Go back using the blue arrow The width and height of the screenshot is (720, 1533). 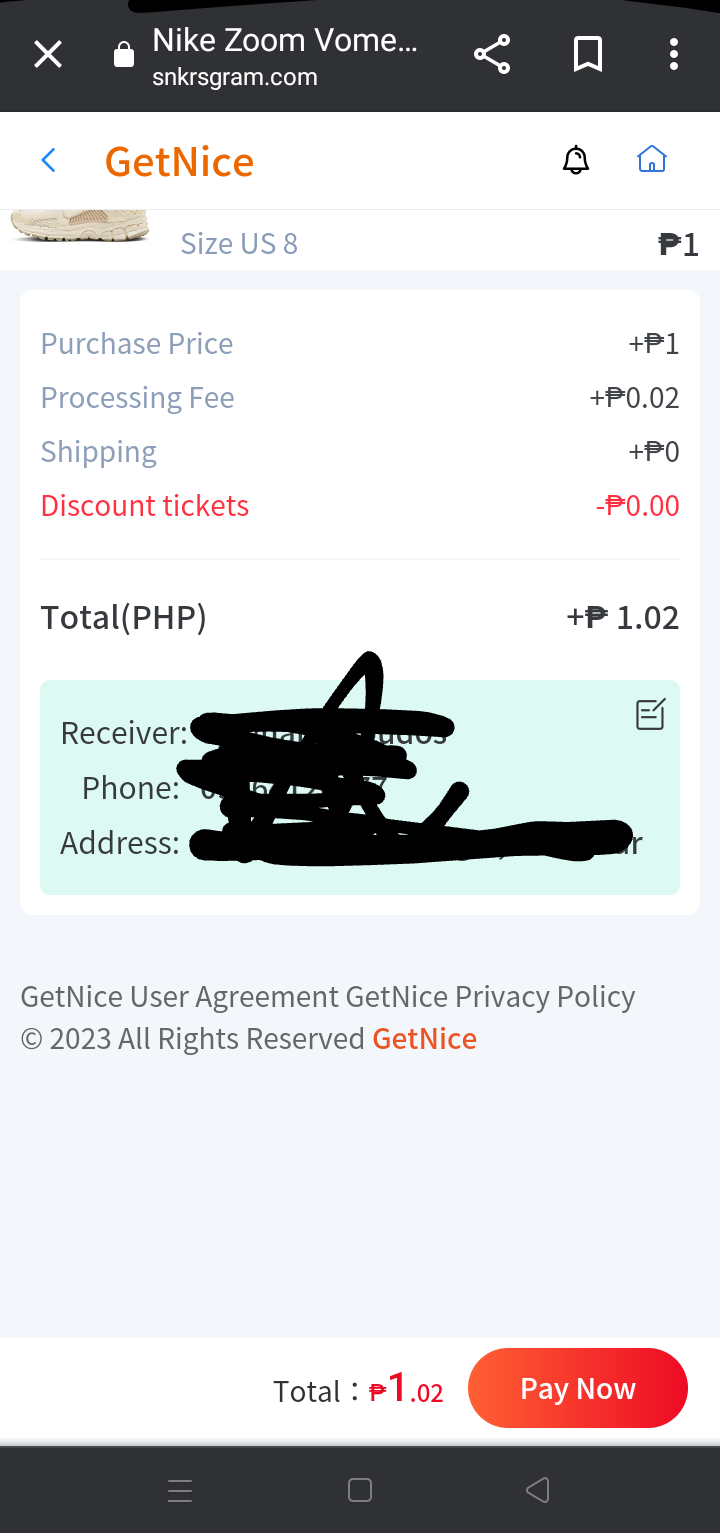(x=48, y=160)
